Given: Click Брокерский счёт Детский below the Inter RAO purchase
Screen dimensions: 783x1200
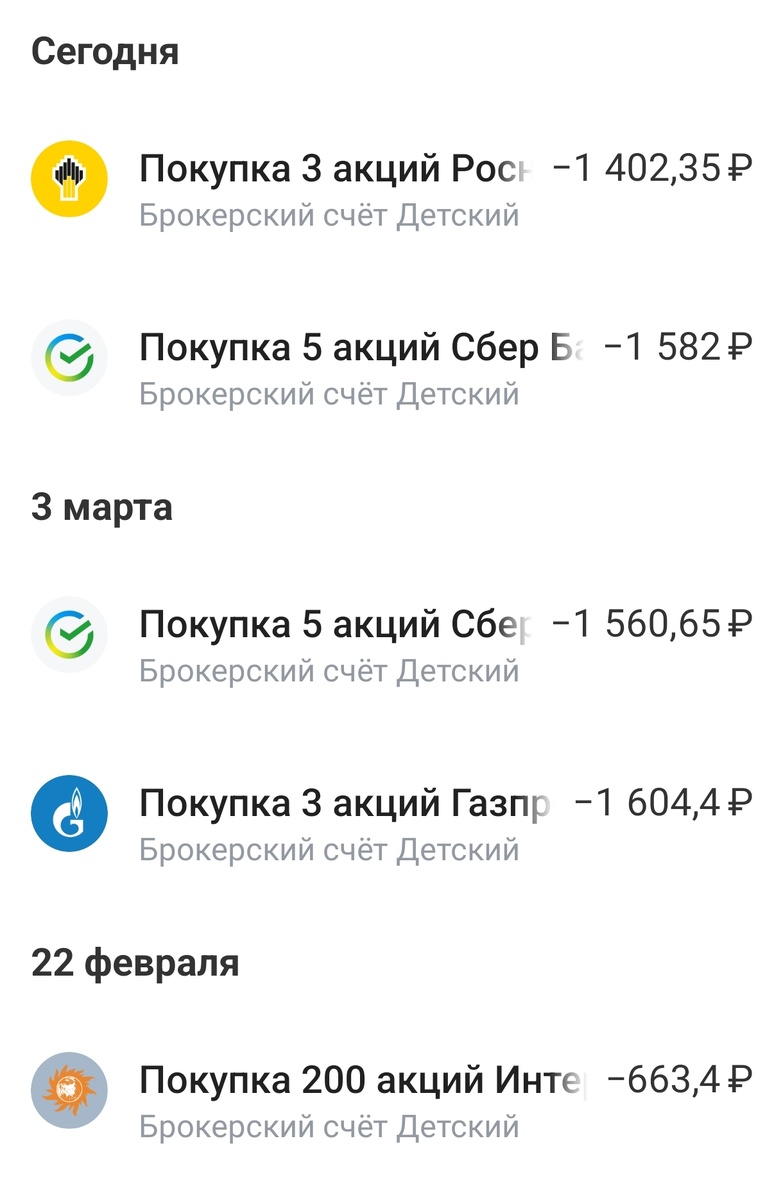Looking at the screenshot, I should click(x=330, y=1126).
